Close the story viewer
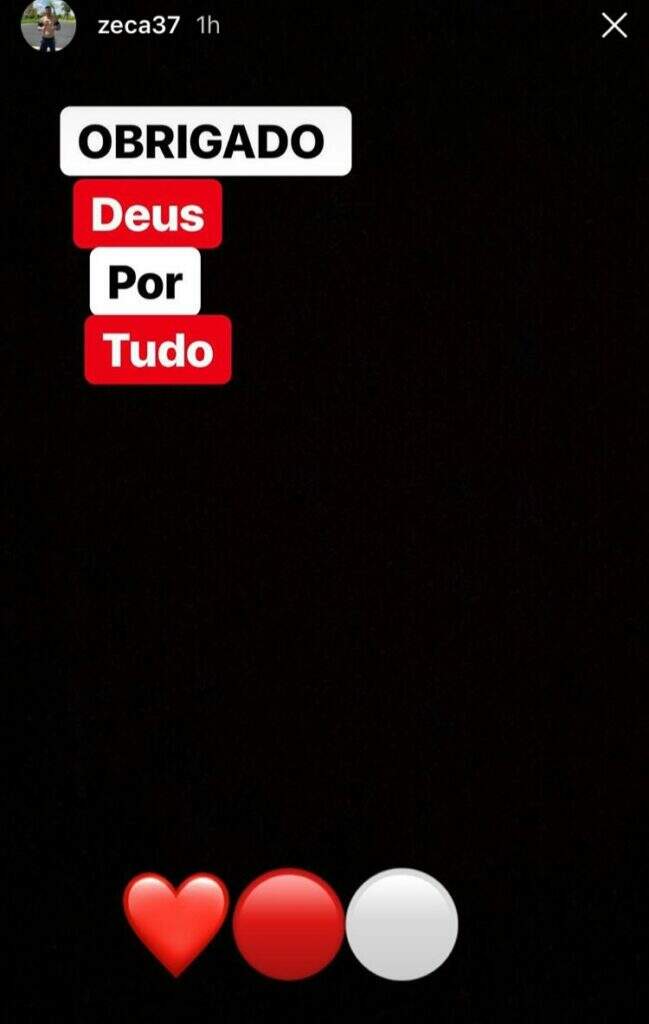This screenshot has height=1024, width=649. coord(614,26)
